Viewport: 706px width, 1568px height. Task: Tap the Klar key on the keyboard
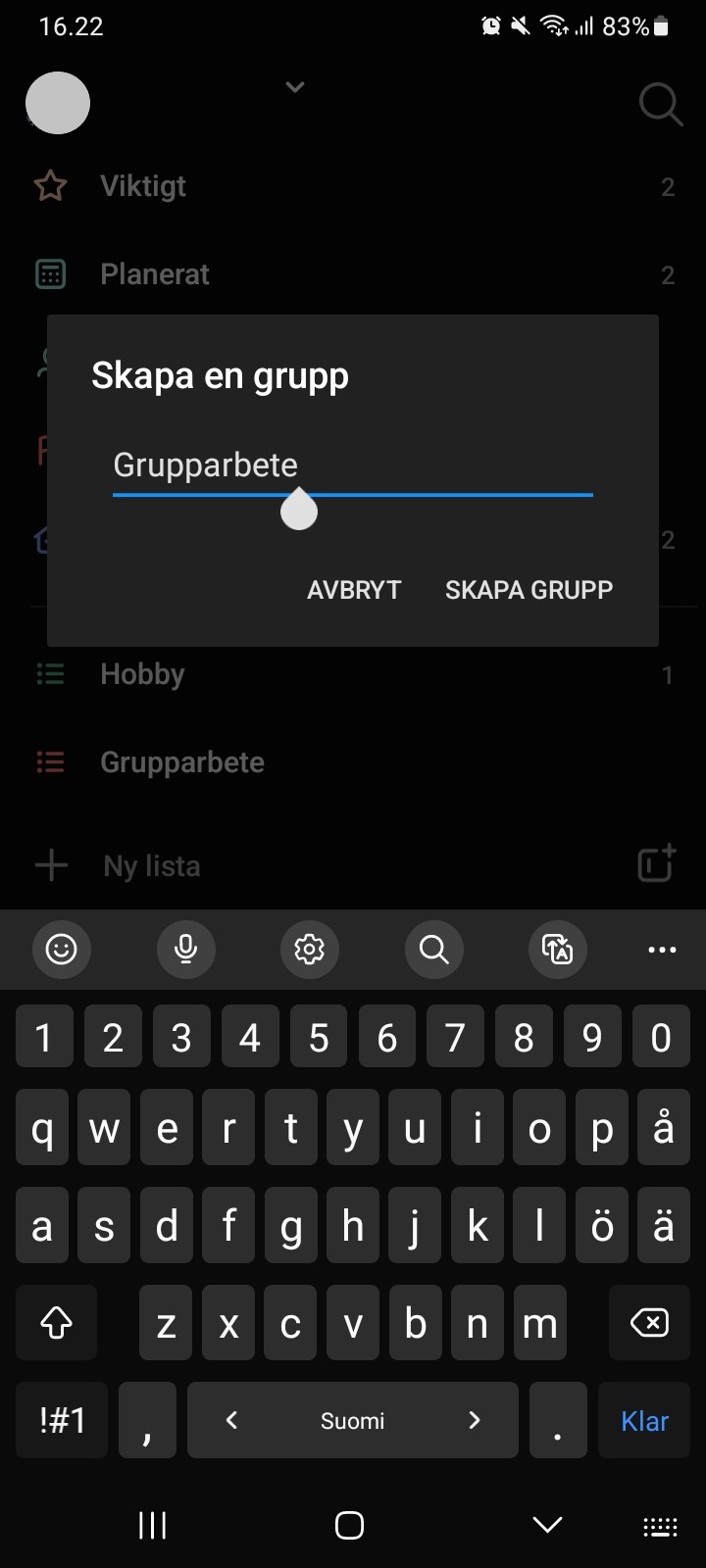[644, 1421]
